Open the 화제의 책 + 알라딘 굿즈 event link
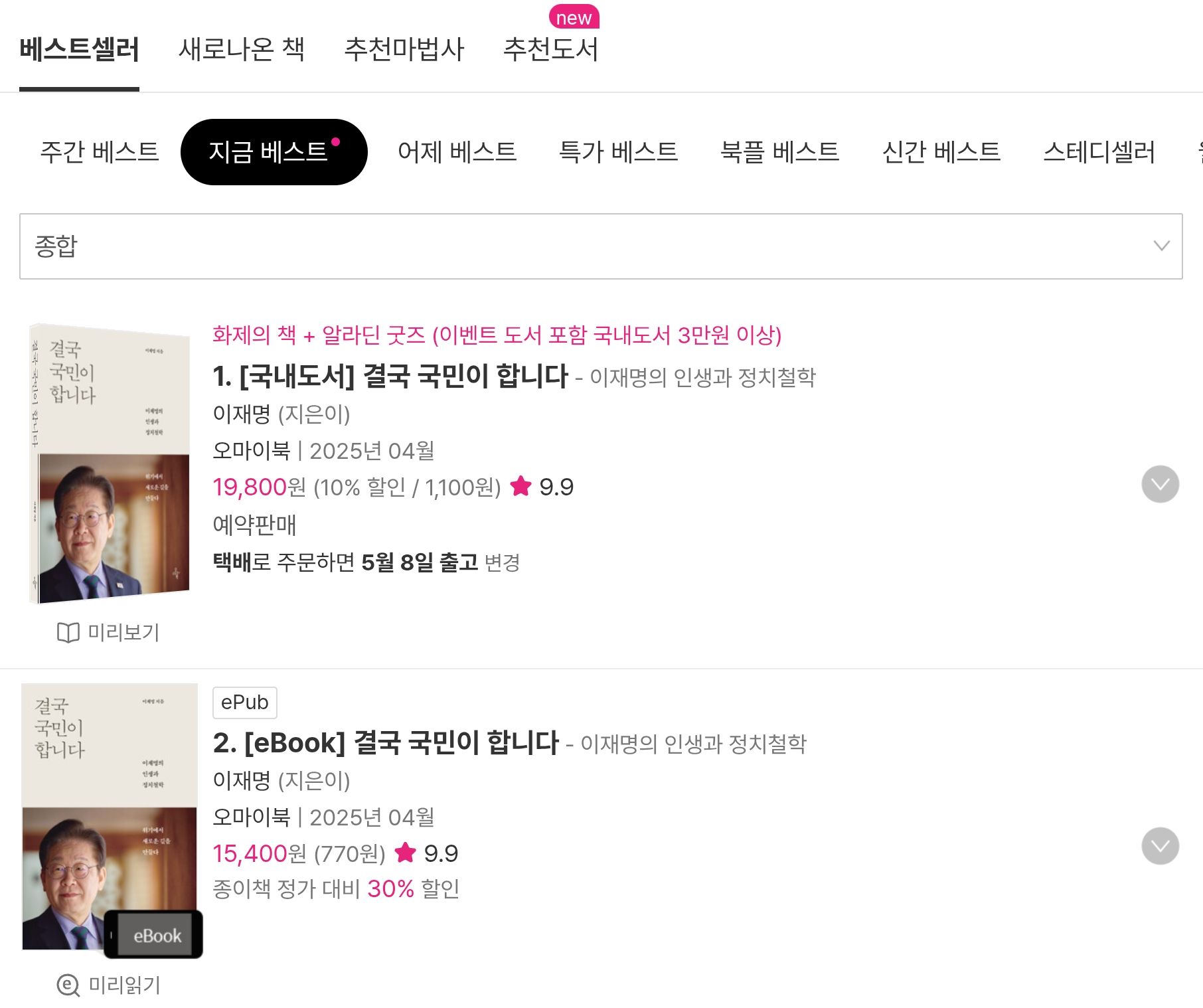 point(497,335)
